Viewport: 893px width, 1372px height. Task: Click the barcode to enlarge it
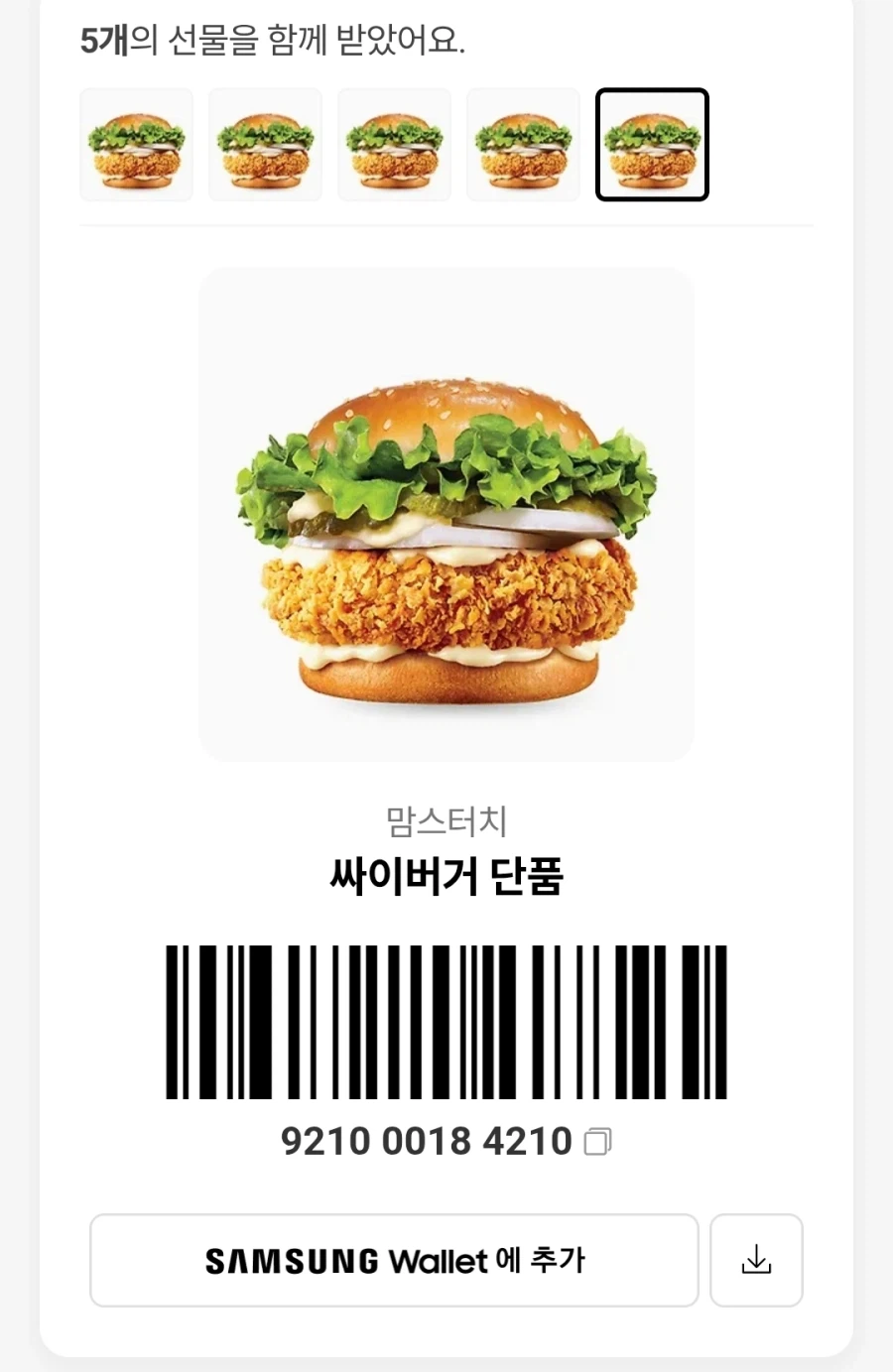click(x=446, y=1022)
